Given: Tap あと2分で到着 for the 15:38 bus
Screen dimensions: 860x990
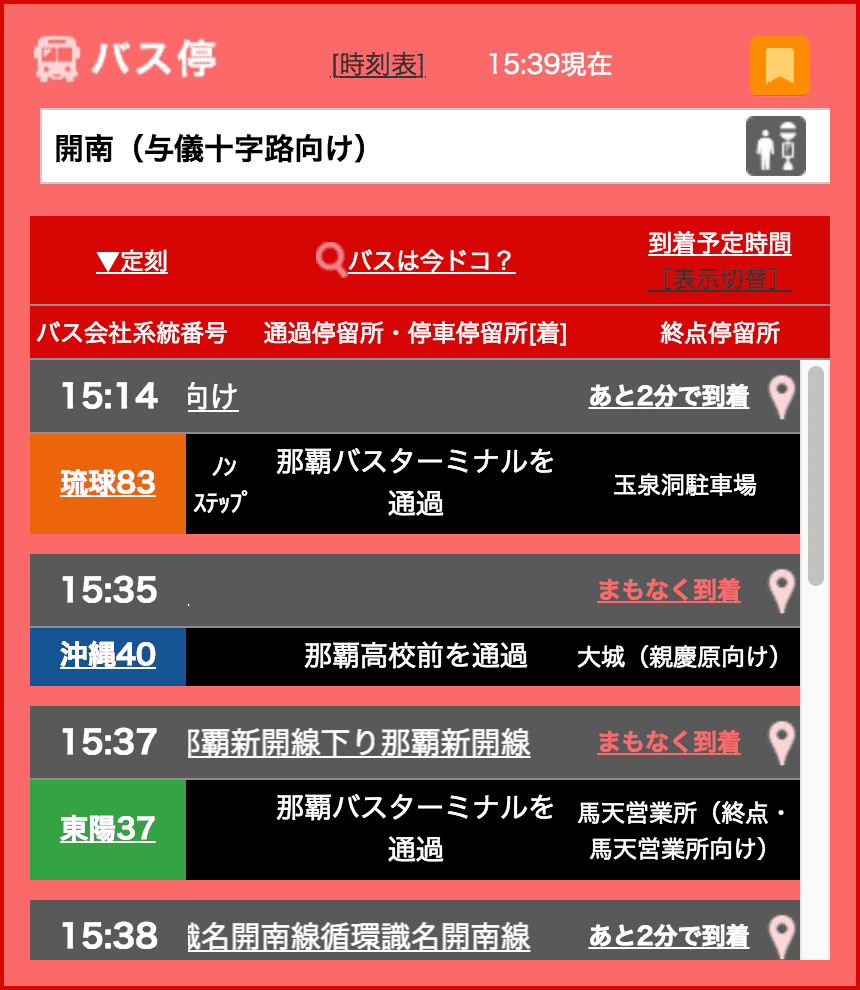Looking at the screenshot, I should coord(669,936).
